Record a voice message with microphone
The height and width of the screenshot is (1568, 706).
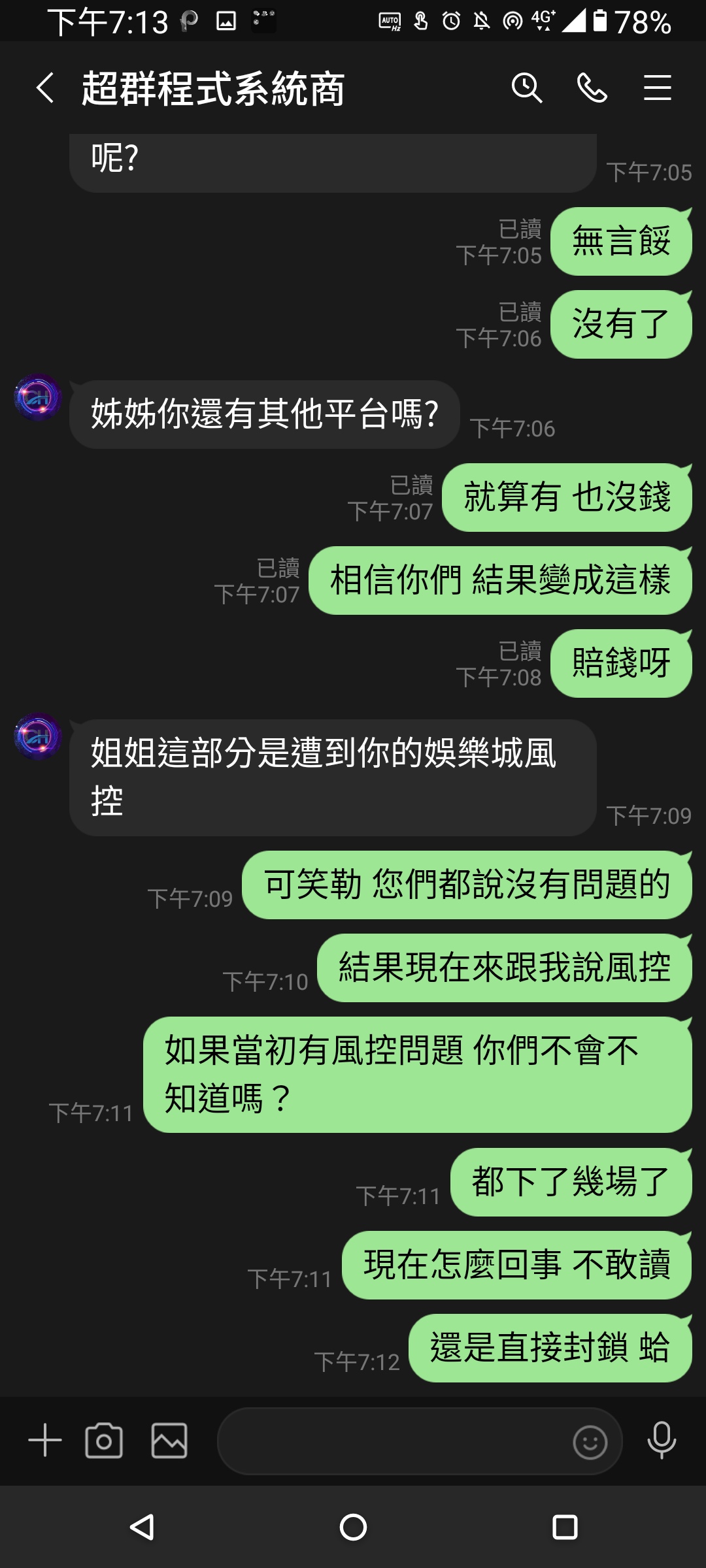click(x=662, y=1440)
